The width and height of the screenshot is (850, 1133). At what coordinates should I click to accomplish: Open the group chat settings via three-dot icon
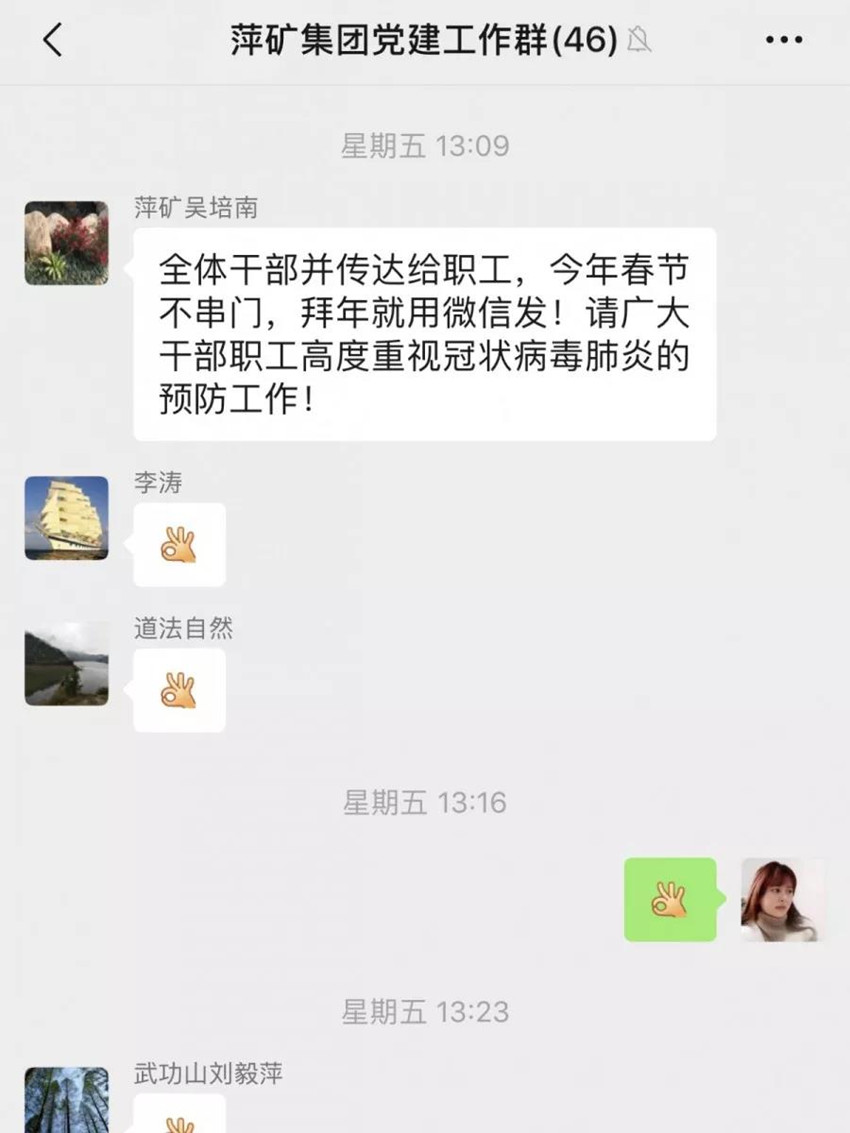(783, 38)
